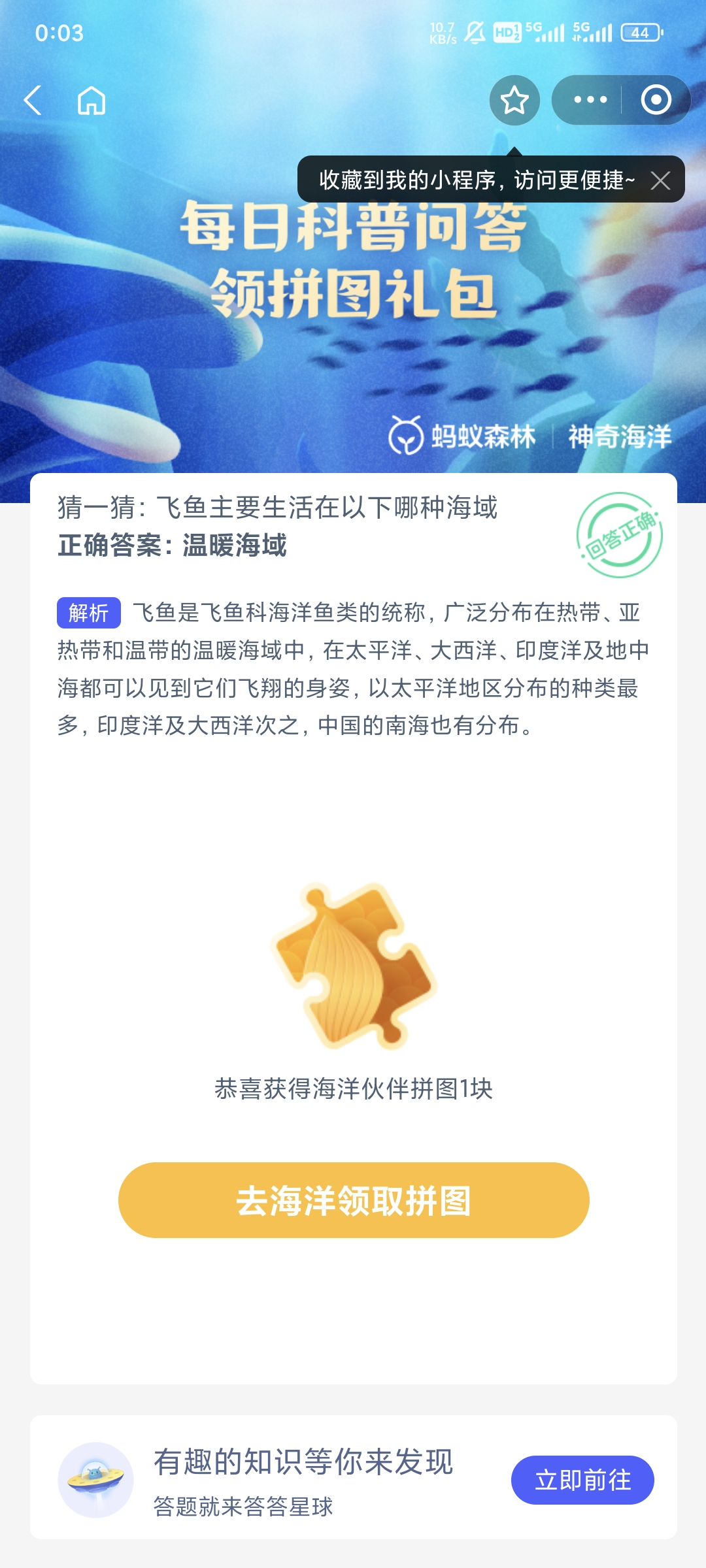Close the mini program via circle icon

pyautogui.click(x=656, y=100)
